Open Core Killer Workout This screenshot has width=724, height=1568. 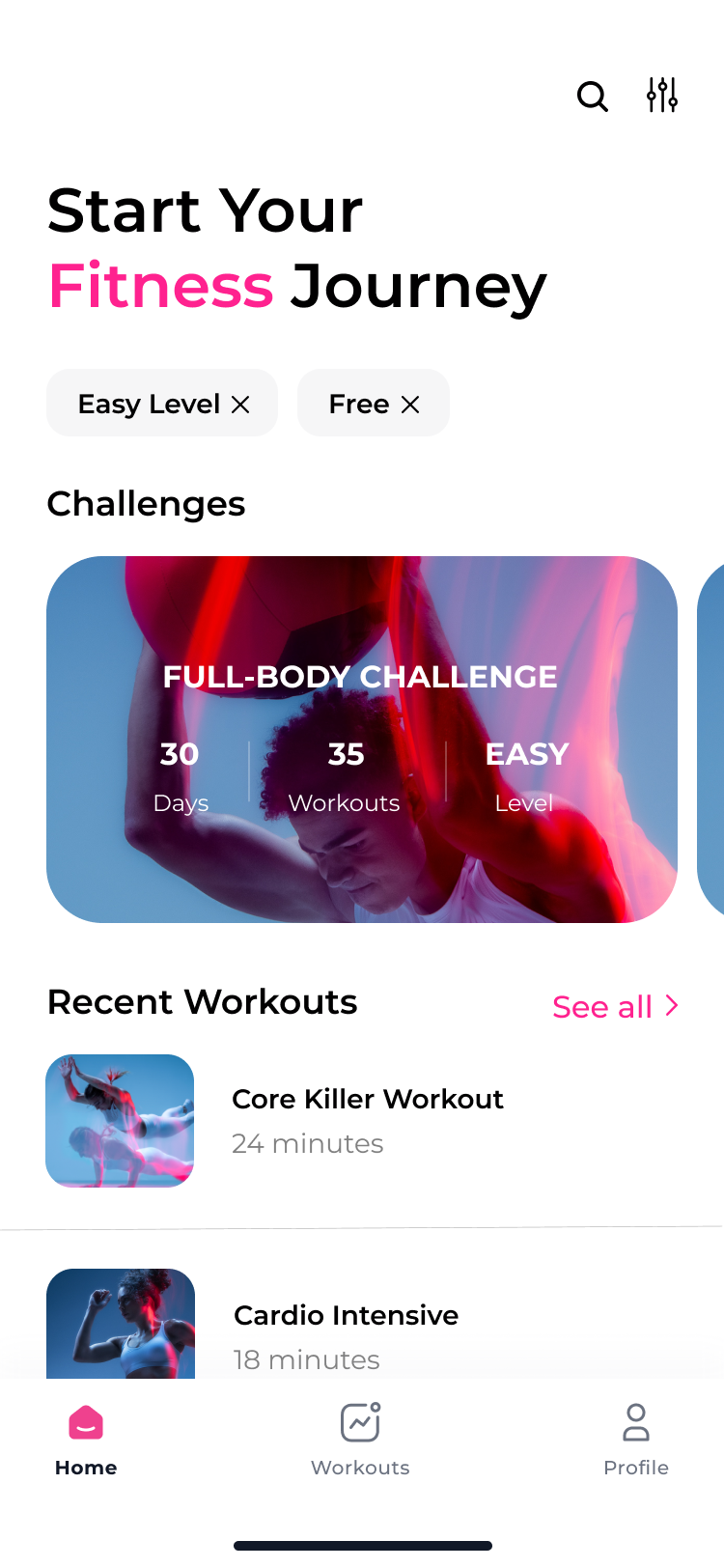pyautogui.click(x=367, y=1120)
